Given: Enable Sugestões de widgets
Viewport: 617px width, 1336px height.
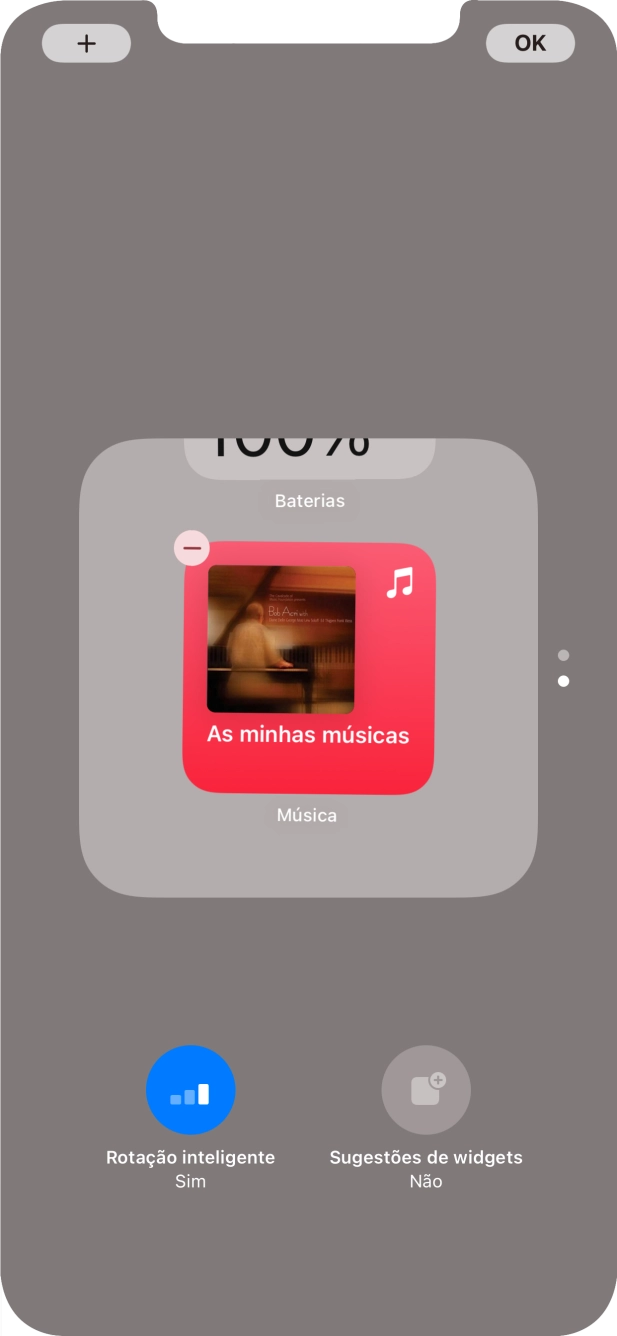Looking at the screenshot, I should pos(425,1090).
